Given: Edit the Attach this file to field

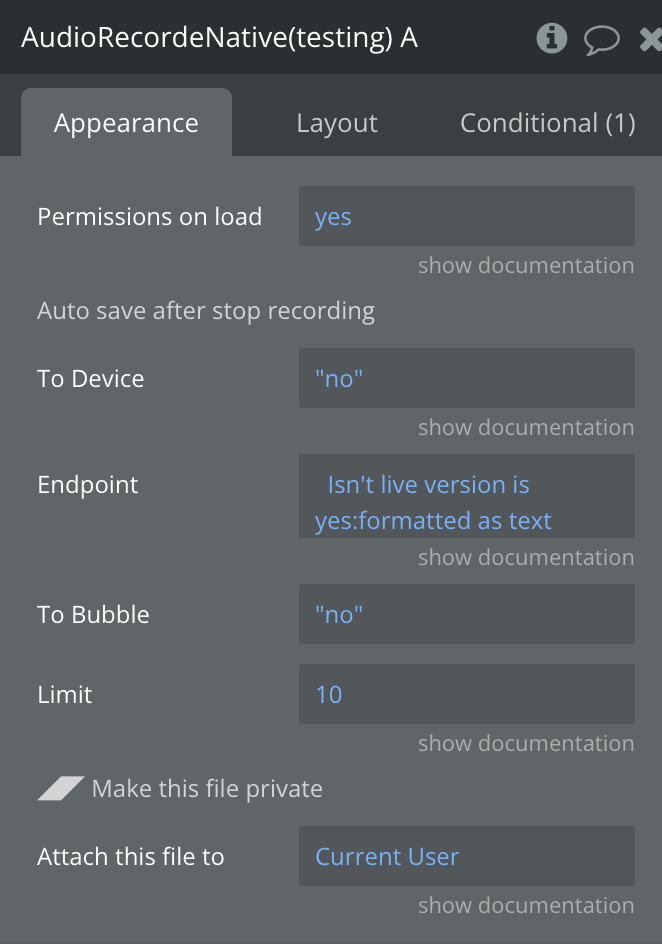Looking at the screenshot, I should [466, 857].
